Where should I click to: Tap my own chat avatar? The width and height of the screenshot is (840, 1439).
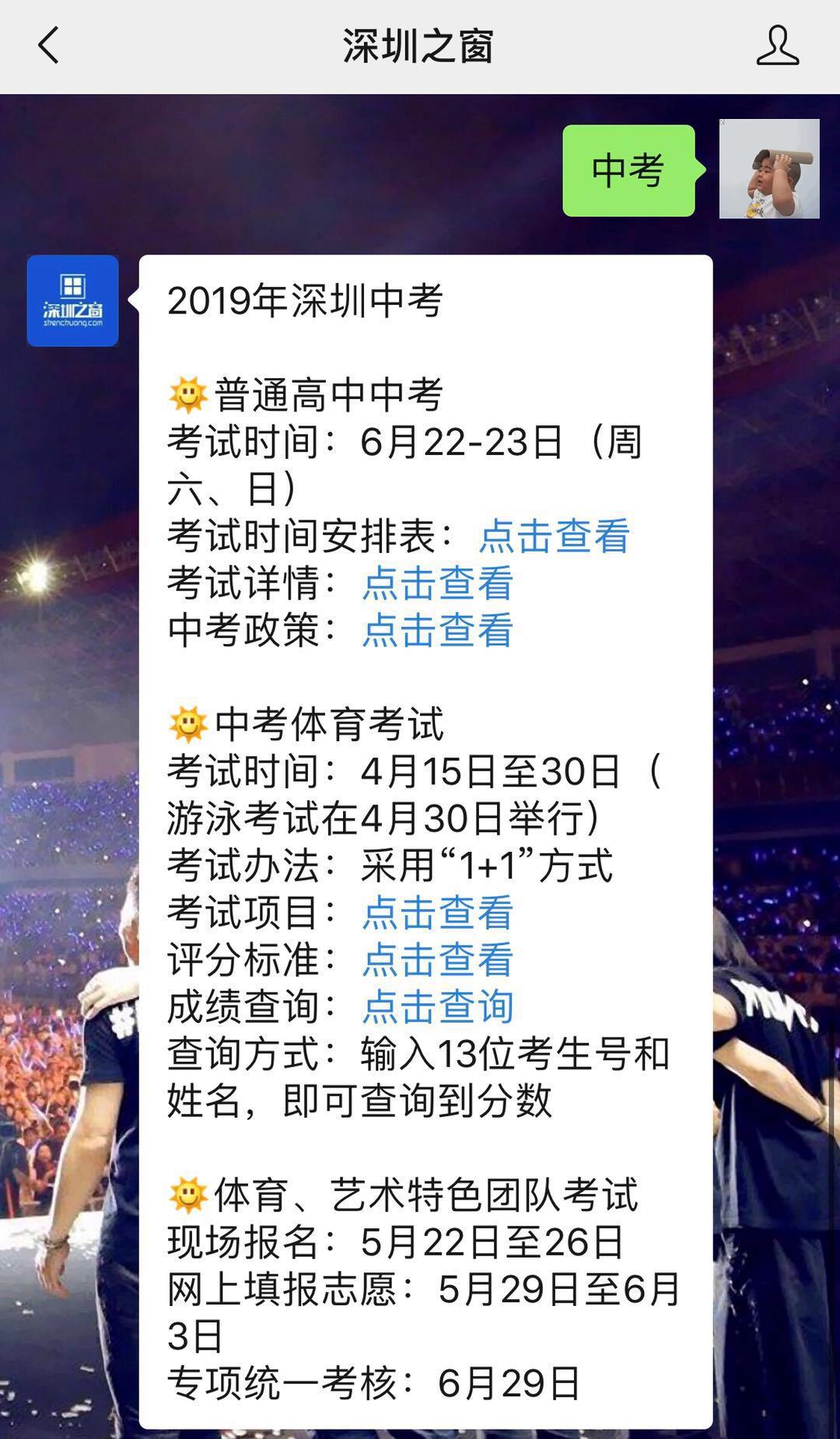click(x=768, y=169)
